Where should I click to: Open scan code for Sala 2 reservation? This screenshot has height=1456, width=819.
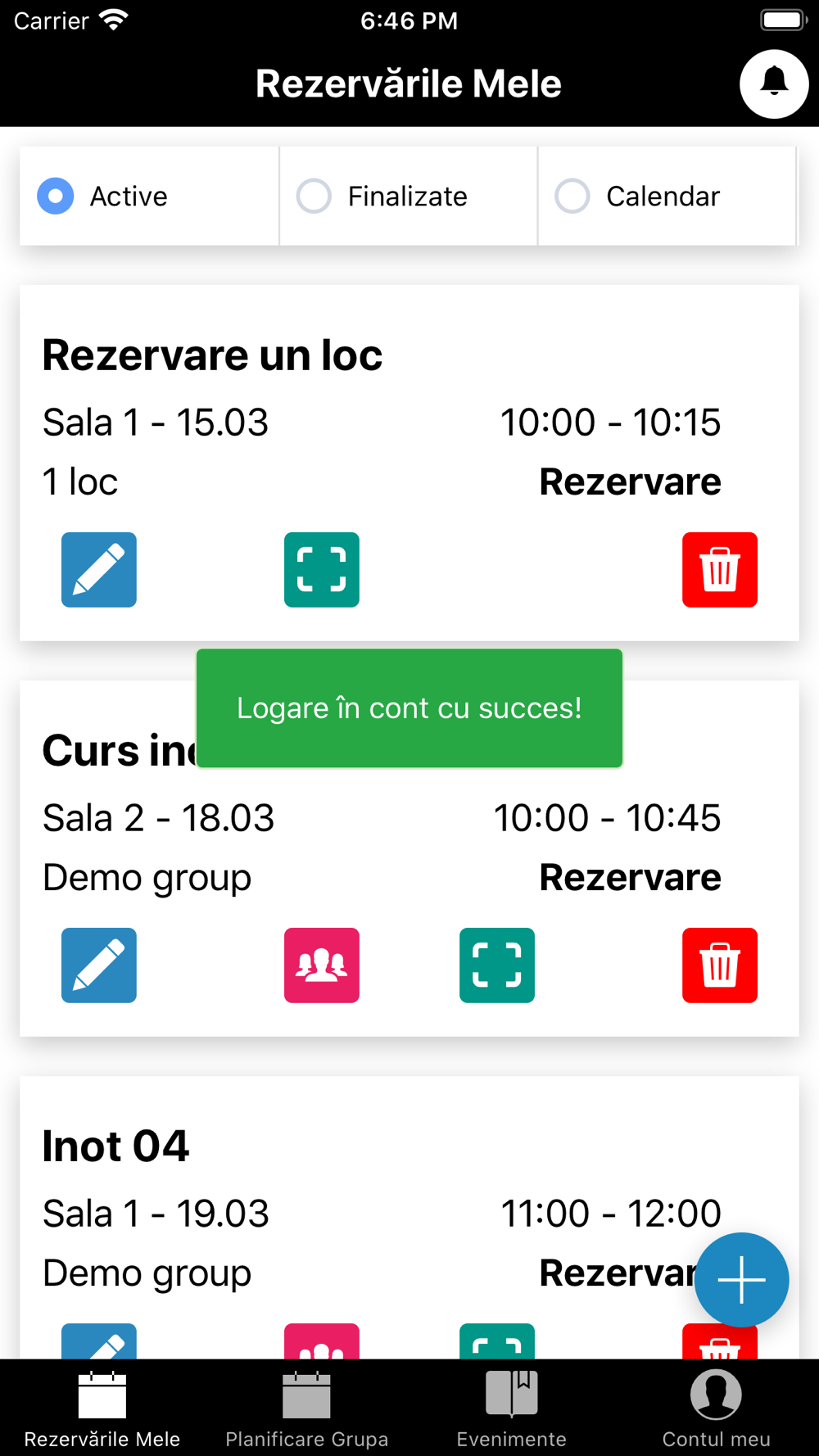[497, 965]
